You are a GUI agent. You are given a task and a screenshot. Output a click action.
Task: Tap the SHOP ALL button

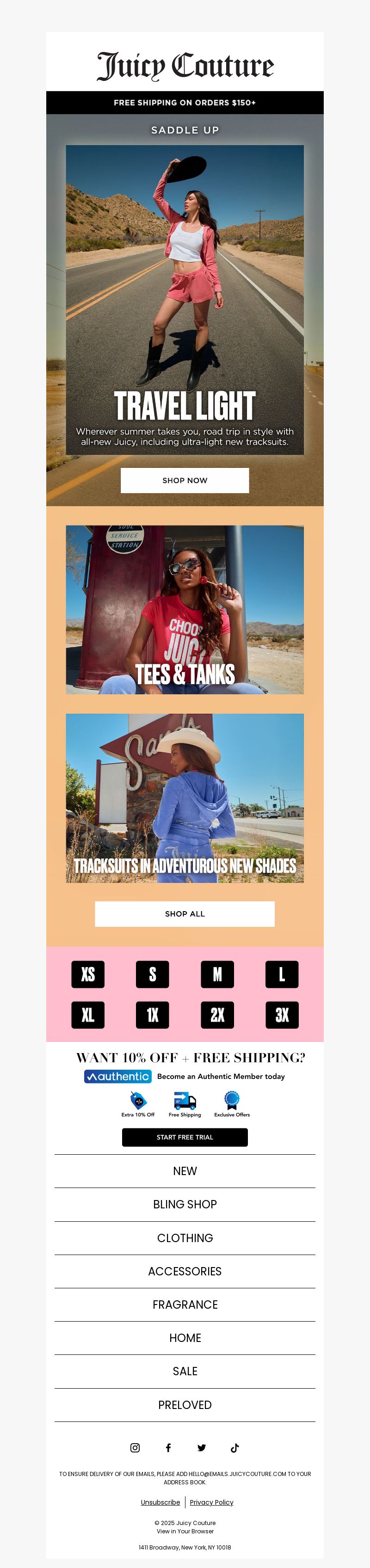click(x=185, y=913)
